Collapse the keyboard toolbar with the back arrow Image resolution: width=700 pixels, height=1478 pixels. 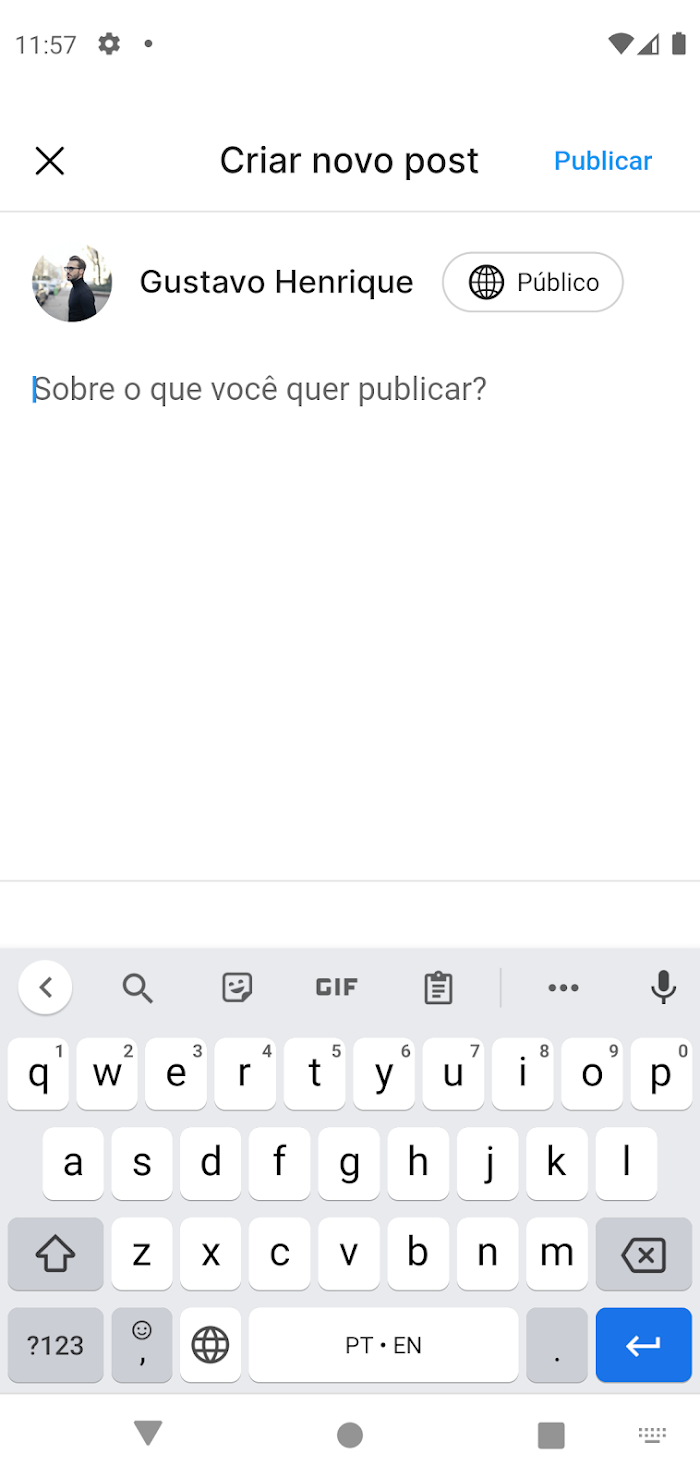tap(45, 987)
